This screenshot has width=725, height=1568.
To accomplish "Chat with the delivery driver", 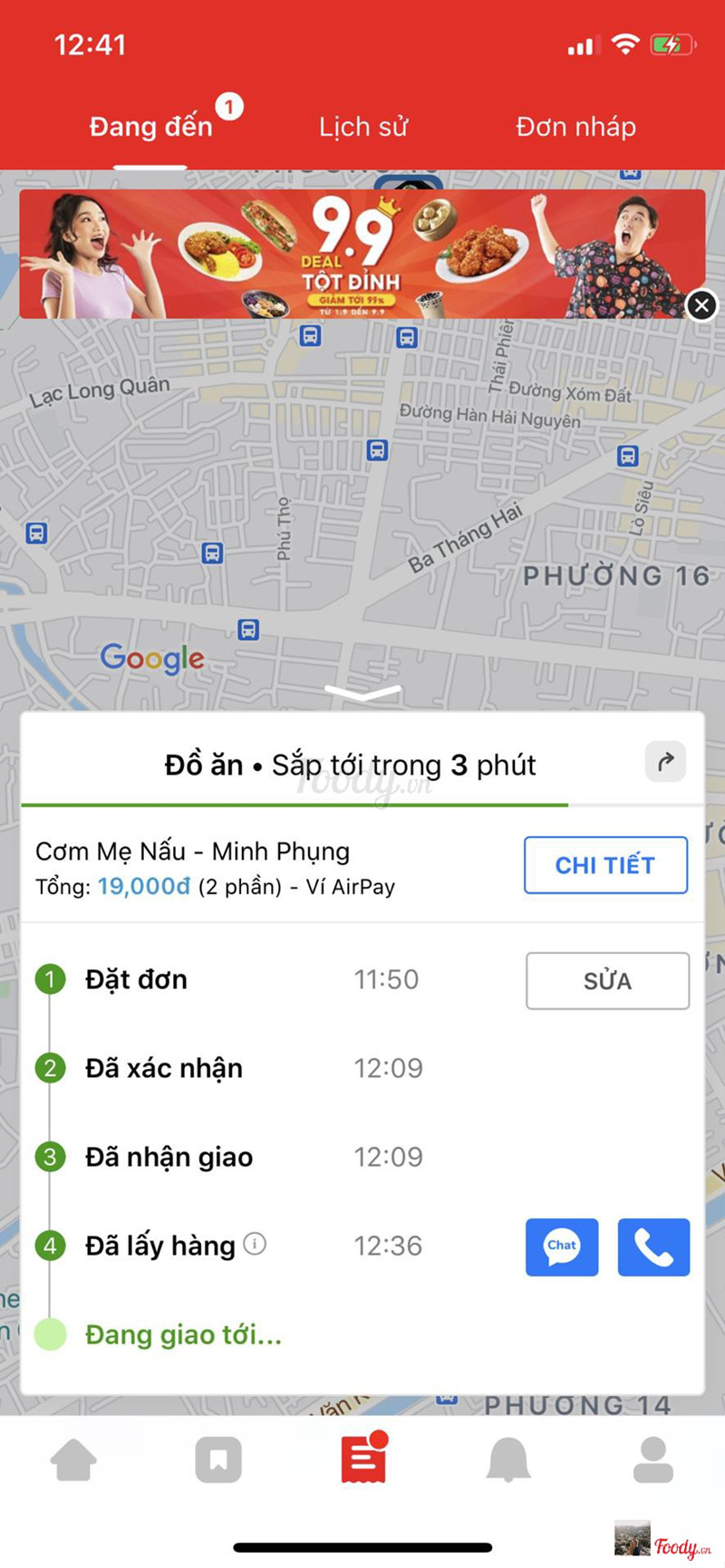I will pos(562,1246).
